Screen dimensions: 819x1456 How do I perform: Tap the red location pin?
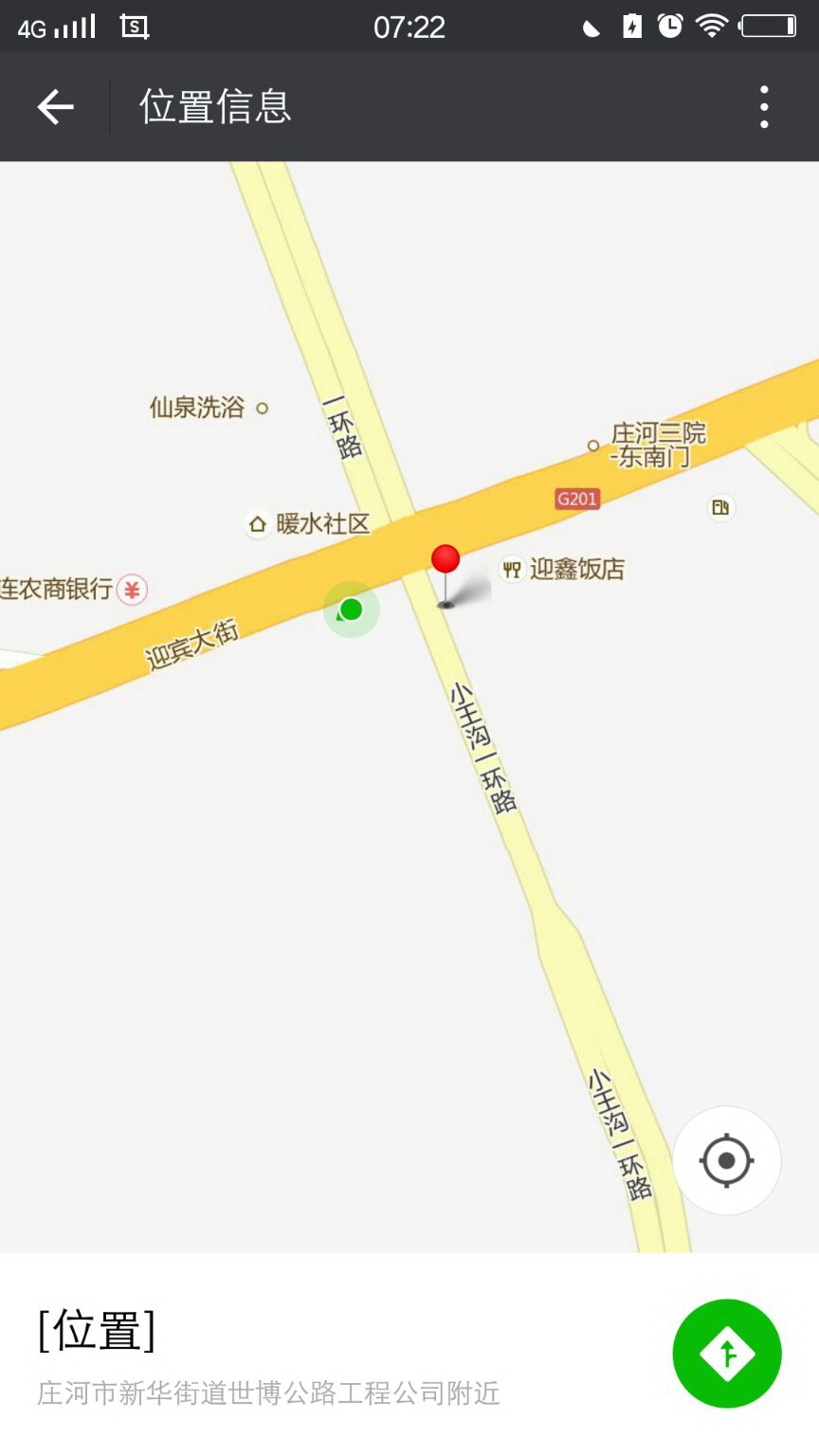click(446, 561)
